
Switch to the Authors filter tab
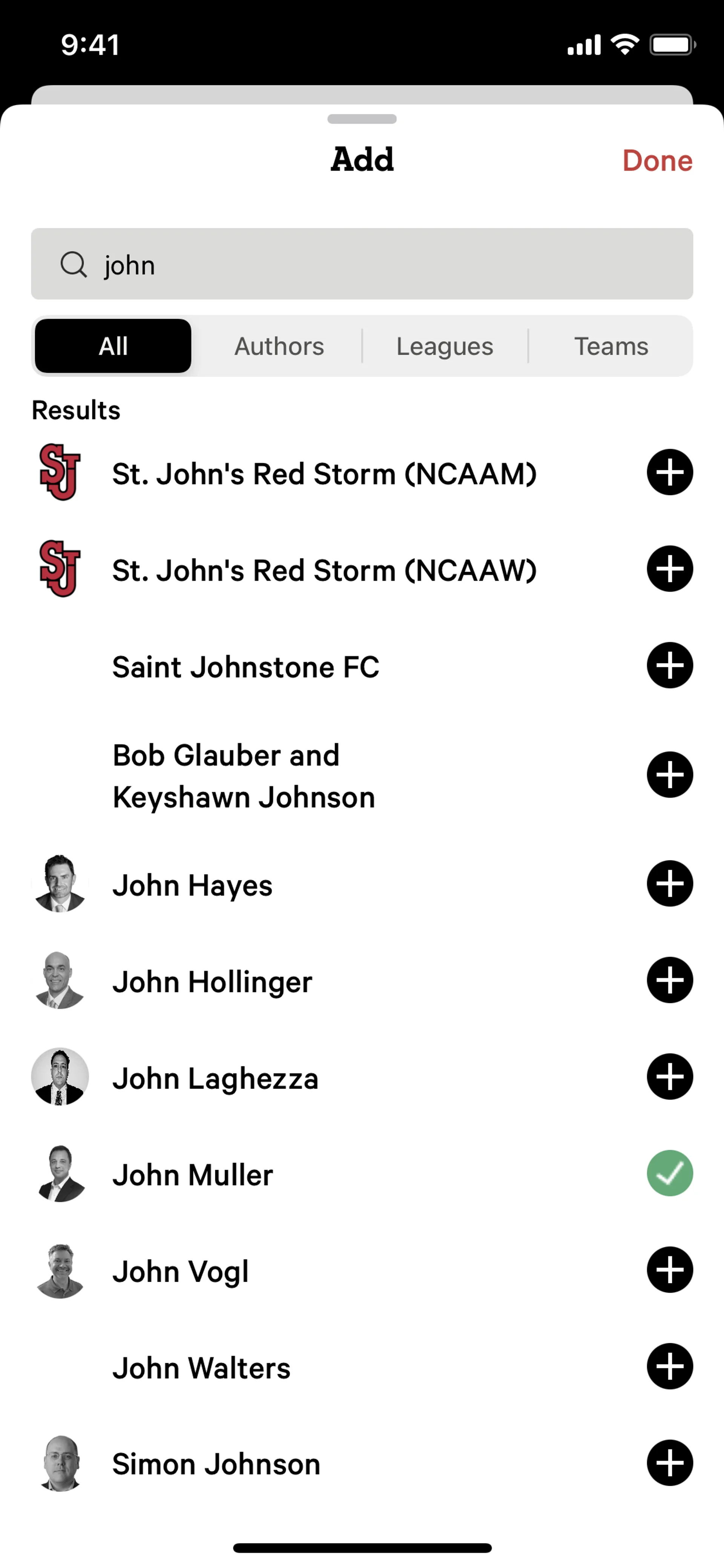(x=279, y=346)
